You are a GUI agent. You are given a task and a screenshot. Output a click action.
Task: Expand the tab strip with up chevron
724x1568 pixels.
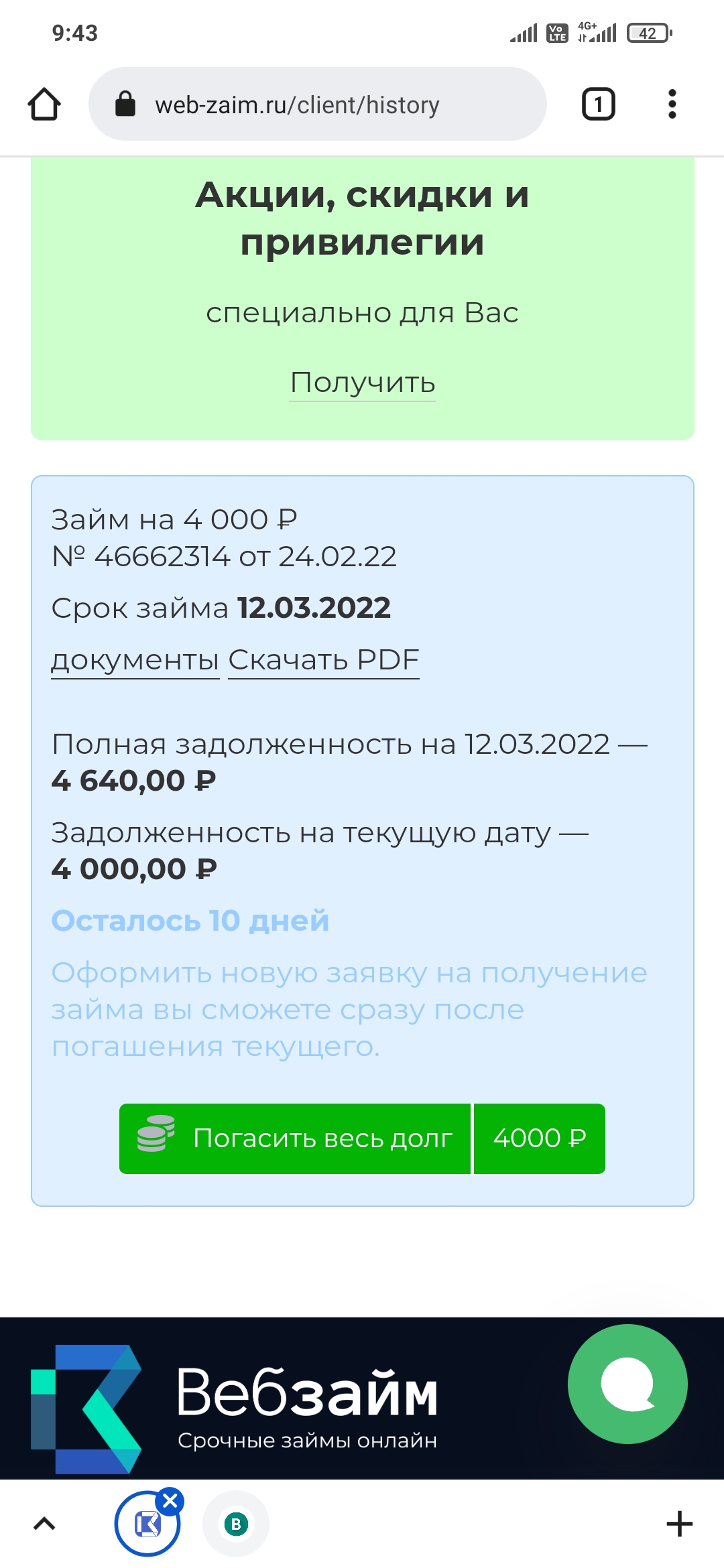(44, 1524)
